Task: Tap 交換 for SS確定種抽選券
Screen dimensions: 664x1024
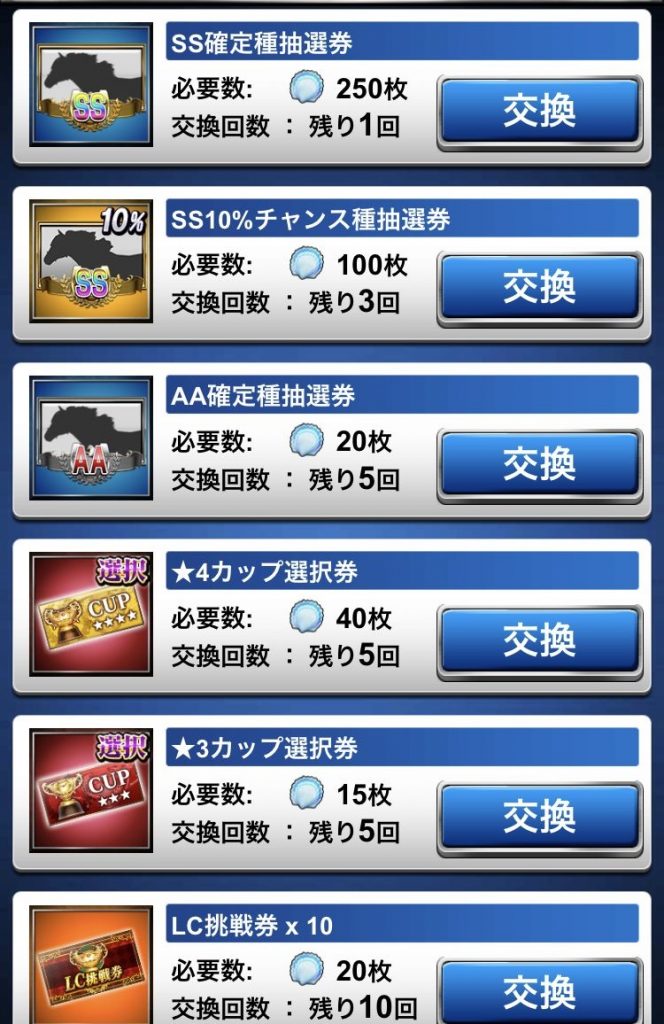Action: point(539,111)
